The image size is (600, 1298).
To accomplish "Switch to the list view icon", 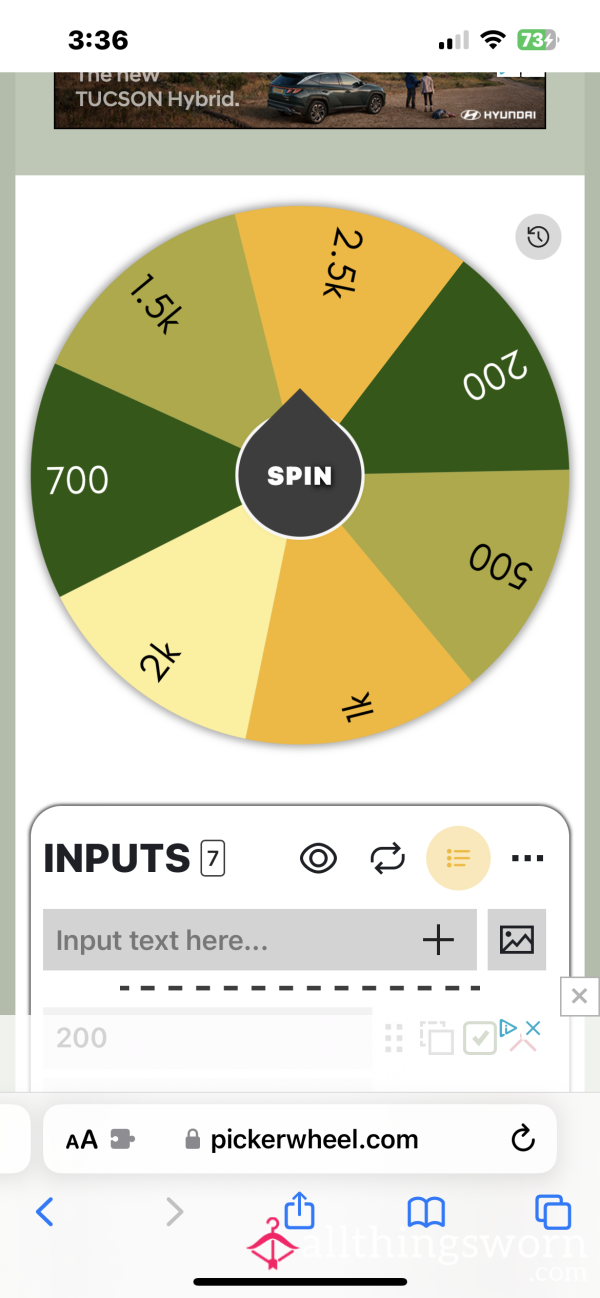I will [x=458, y=857].
